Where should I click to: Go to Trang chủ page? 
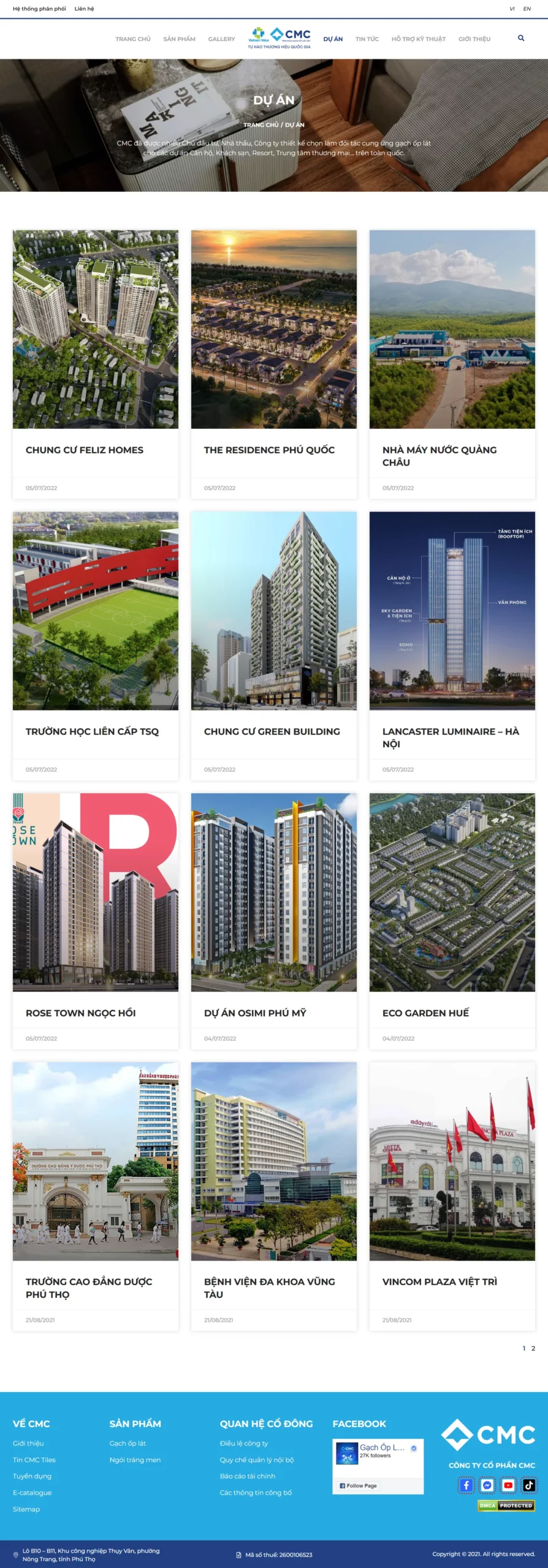pyautogui.click(x=132, y=39)
